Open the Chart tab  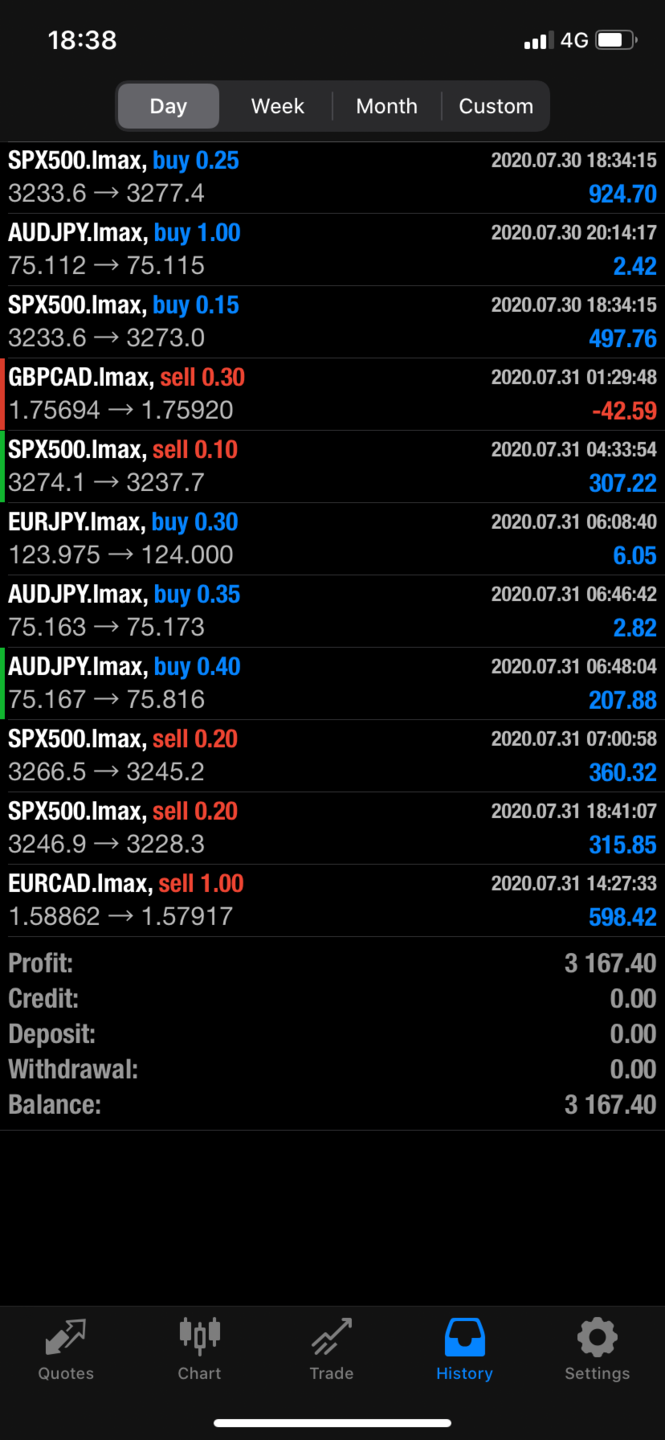(x=199, y=1349)
